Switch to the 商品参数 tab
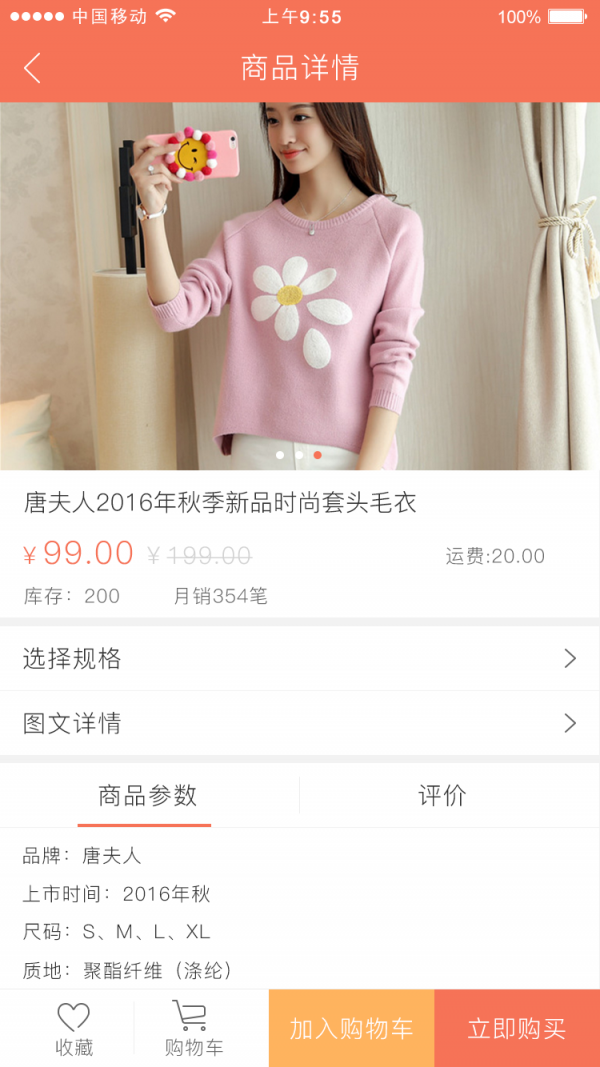The image size is (600, 1067). (x=147, y=796)
